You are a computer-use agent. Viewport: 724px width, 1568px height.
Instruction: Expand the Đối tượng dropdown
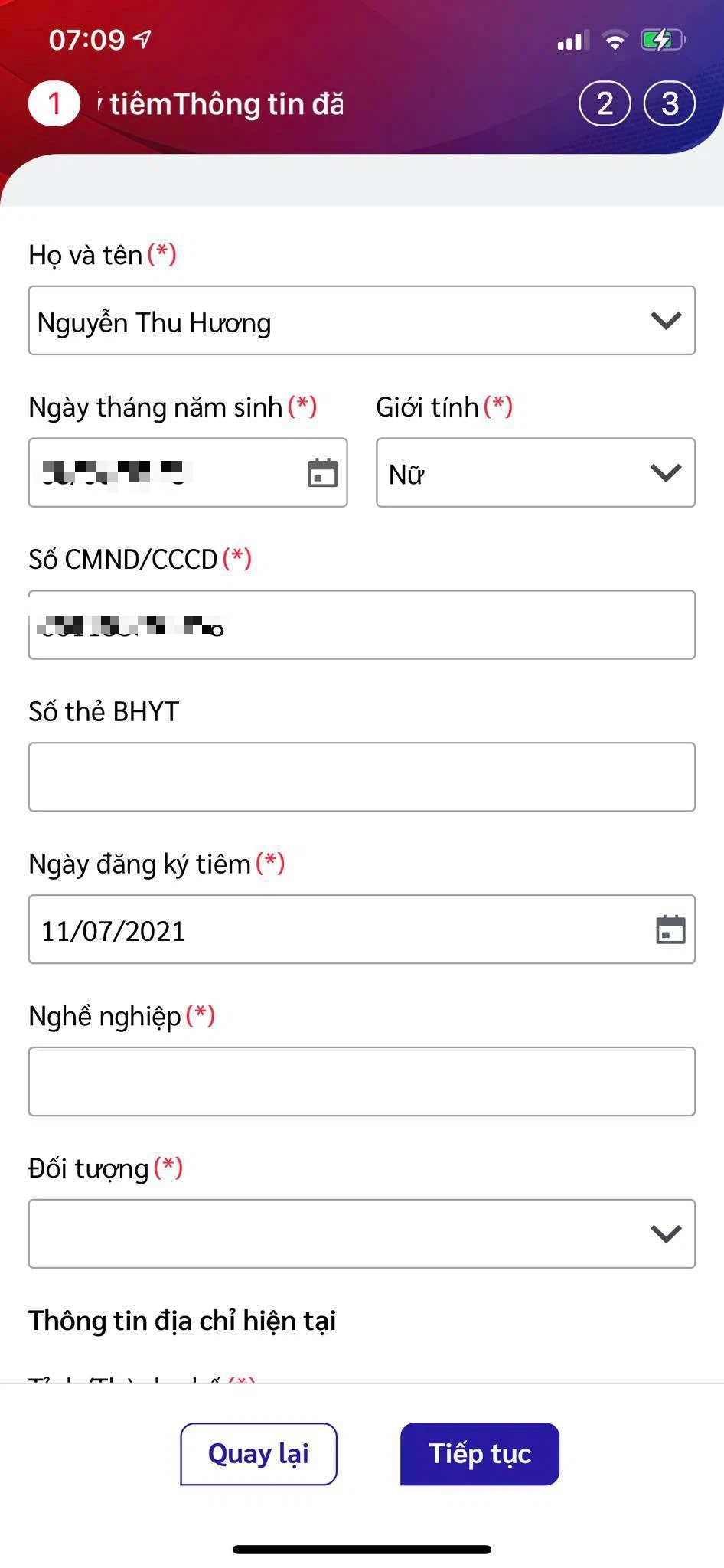pos(361,1233)
